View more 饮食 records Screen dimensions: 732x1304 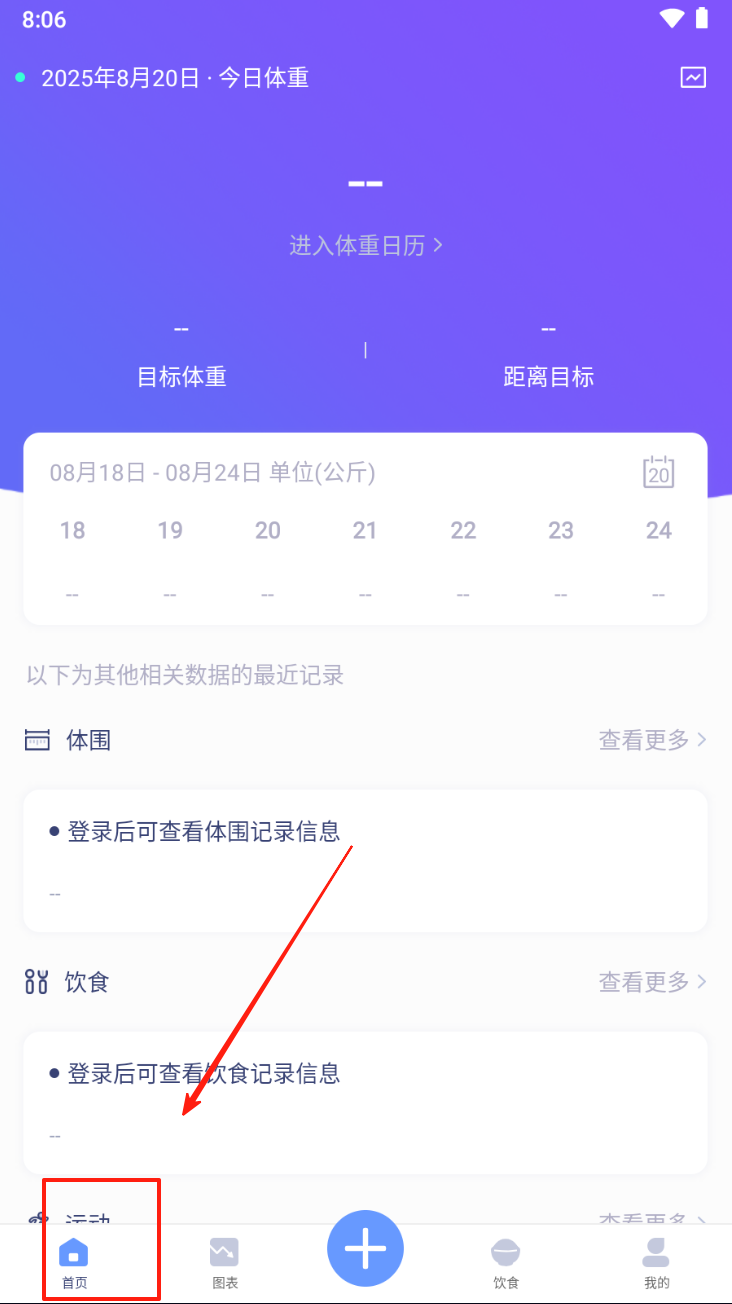coord(652,982)
